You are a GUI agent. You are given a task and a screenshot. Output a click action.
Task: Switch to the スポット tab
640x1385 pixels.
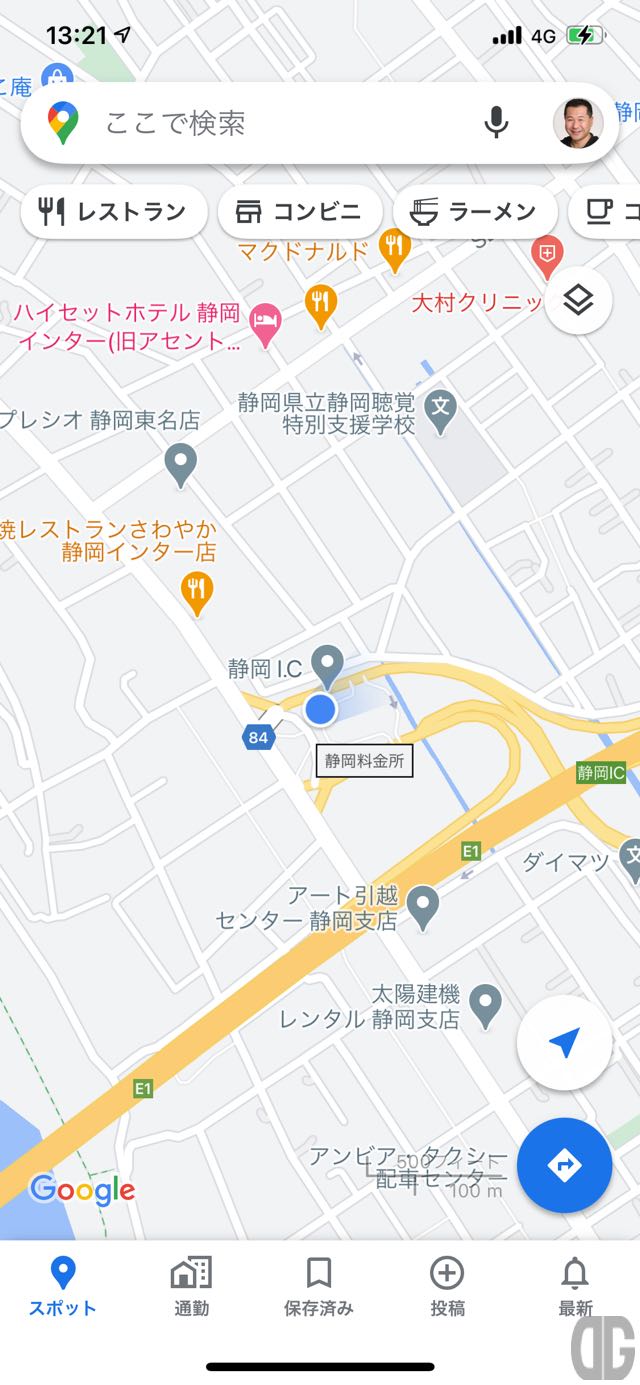tap(63, 1287)
